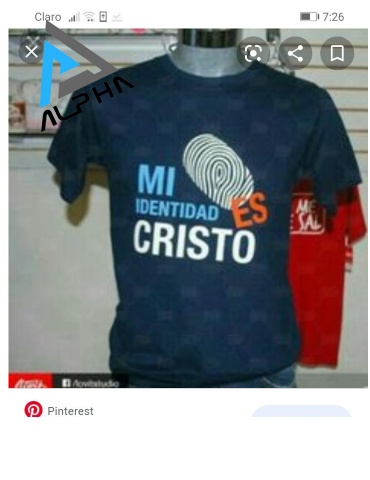
Task: Search this image with Lens
Action: (x=253, y=53)
